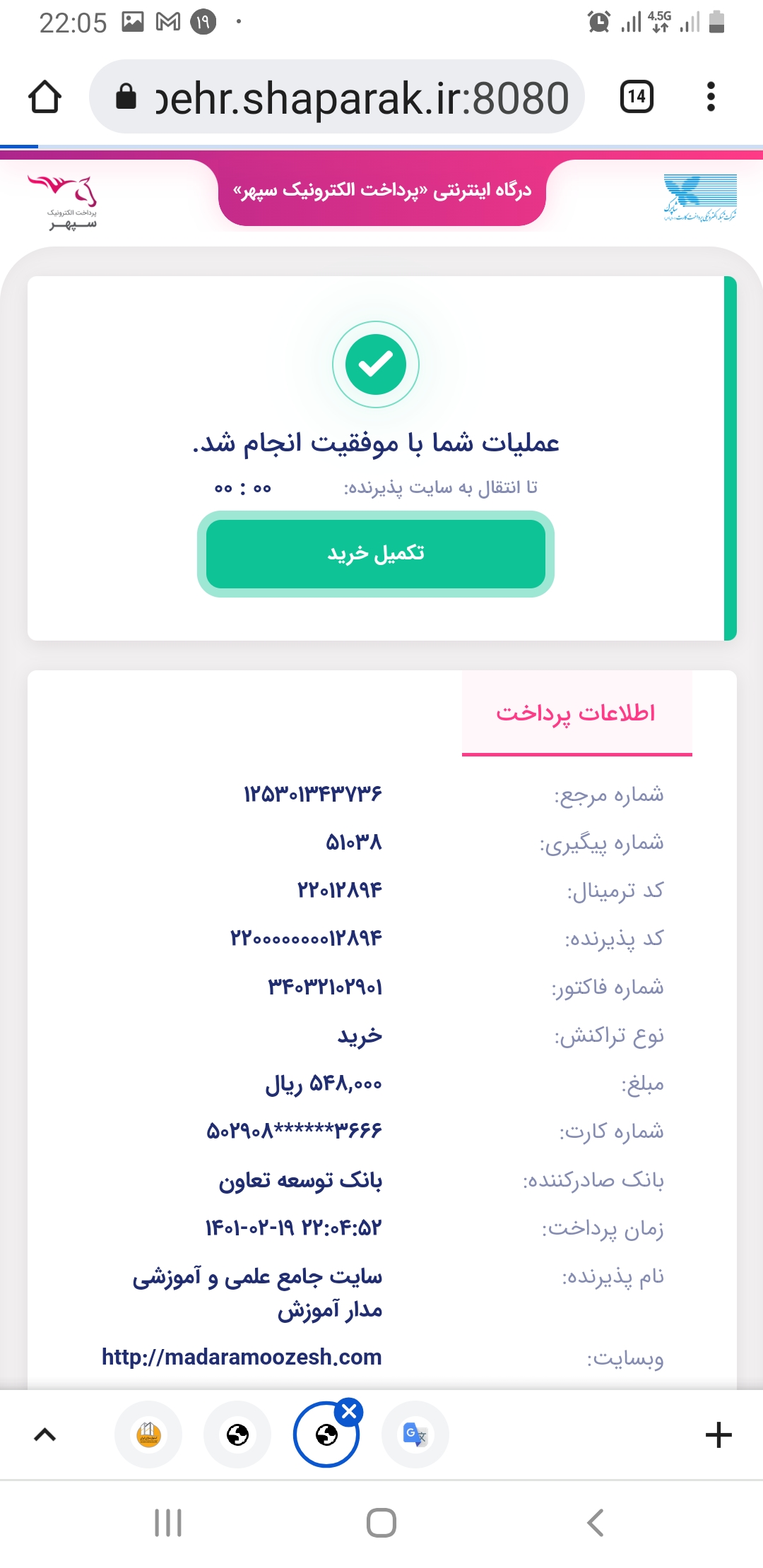This screenshot has height=1568, width=763.
Task: Open the browser home page
Action: [x=45, y=97]
